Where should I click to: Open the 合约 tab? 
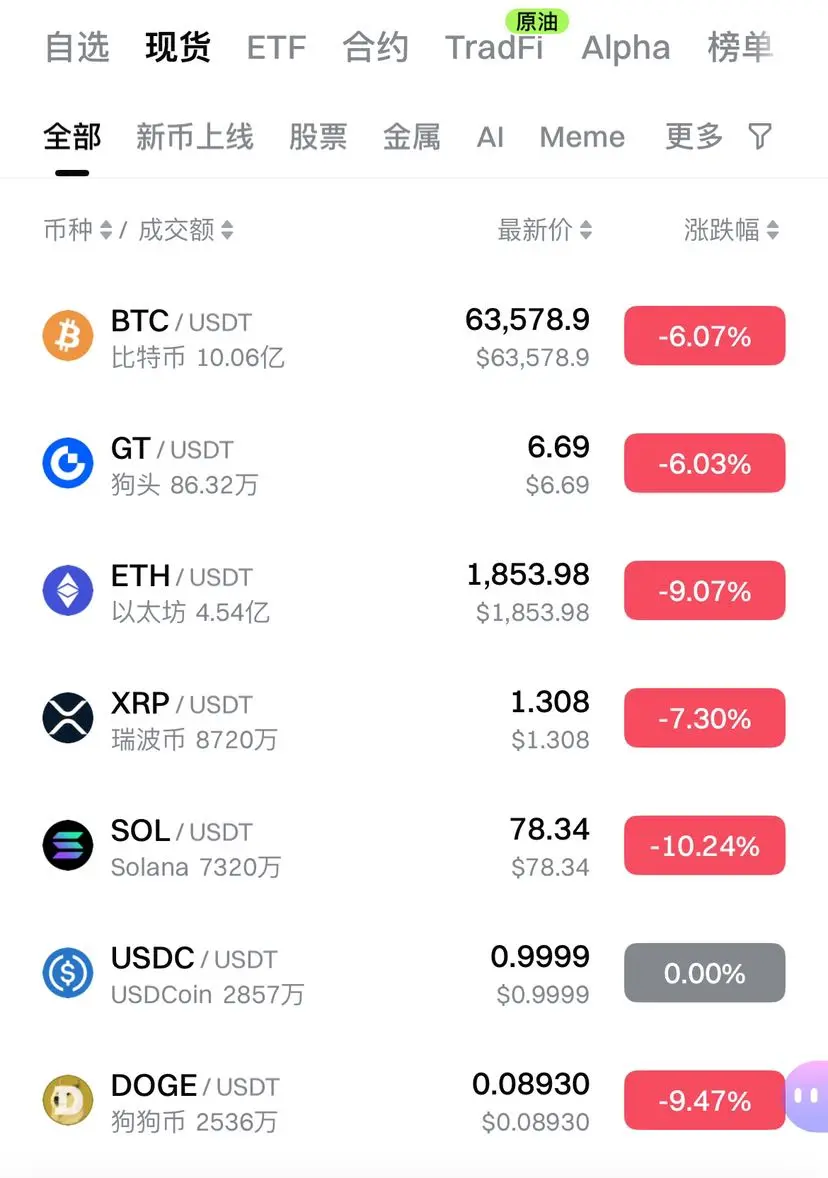[x=375, y=48]
